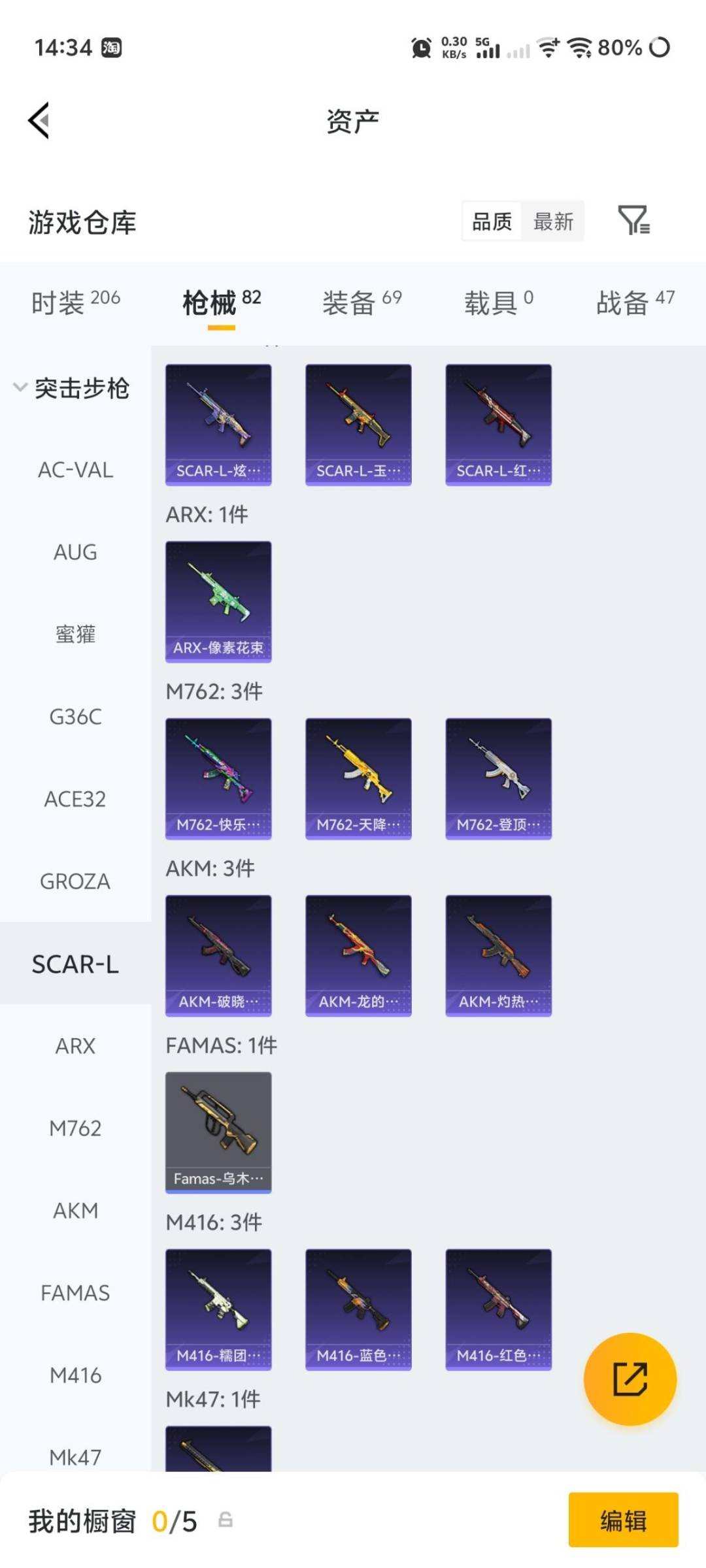
Task: Open the M416-蓝色 skin tile
Action: click(358, 1309)
